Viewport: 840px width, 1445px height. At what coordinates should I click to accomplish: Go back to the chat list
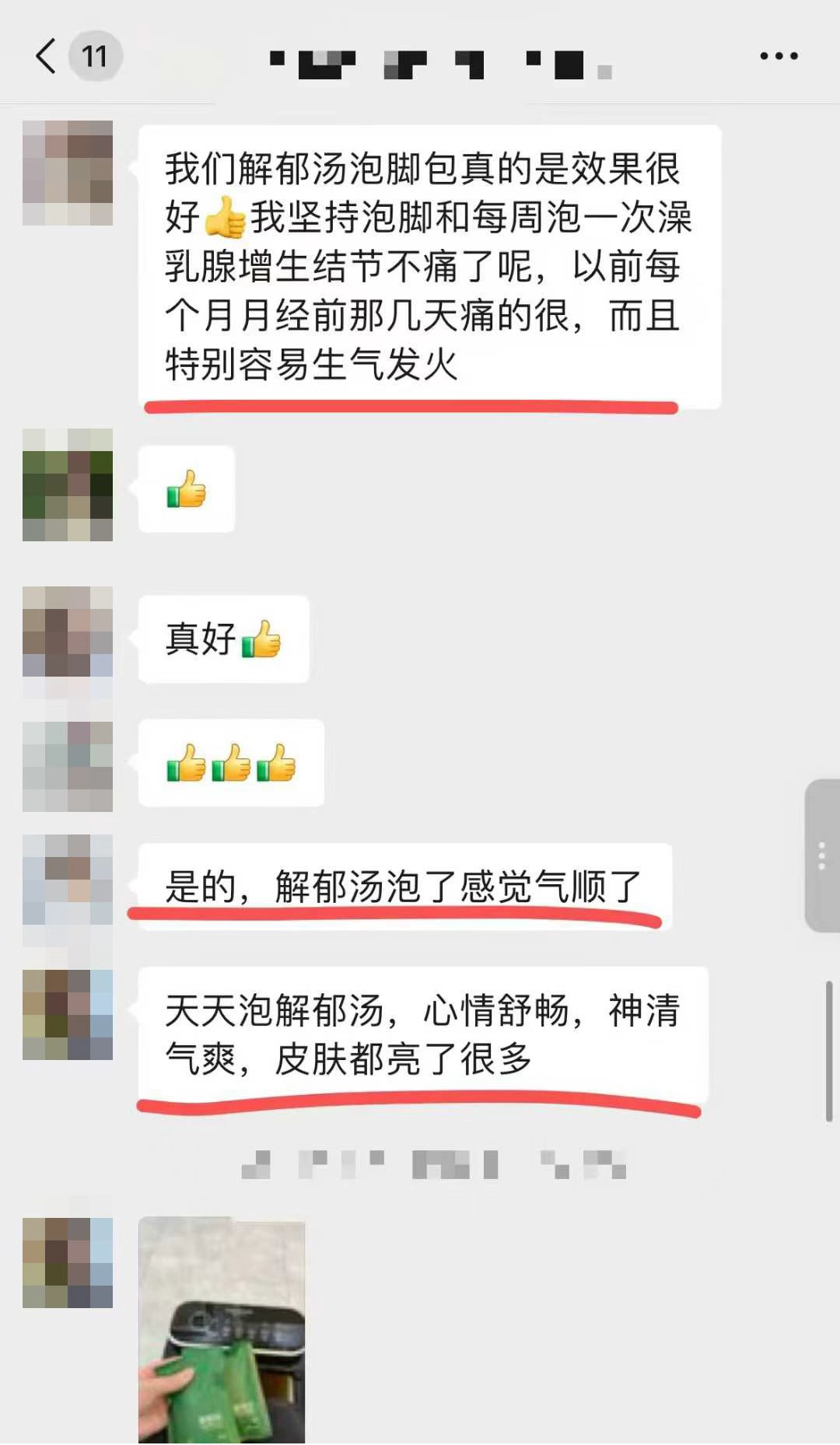[x=47, y=56]
